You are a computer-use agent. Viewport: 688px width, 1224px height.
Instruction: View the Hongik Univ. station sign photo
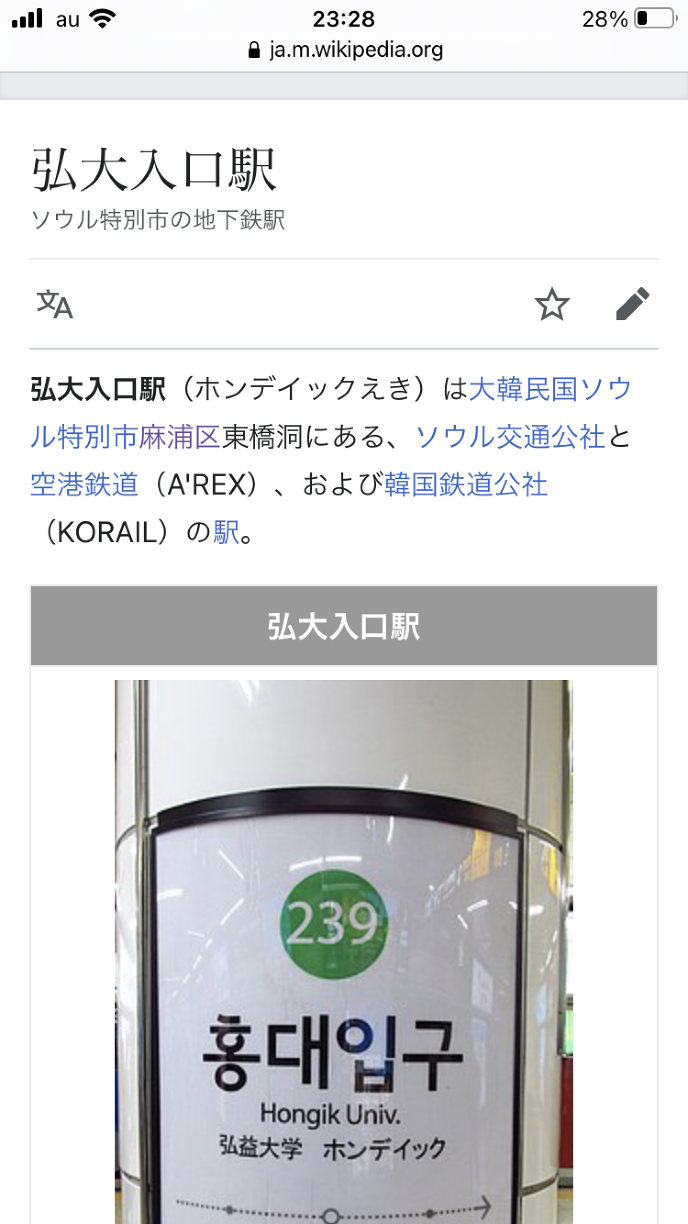(x=343, y=950)
